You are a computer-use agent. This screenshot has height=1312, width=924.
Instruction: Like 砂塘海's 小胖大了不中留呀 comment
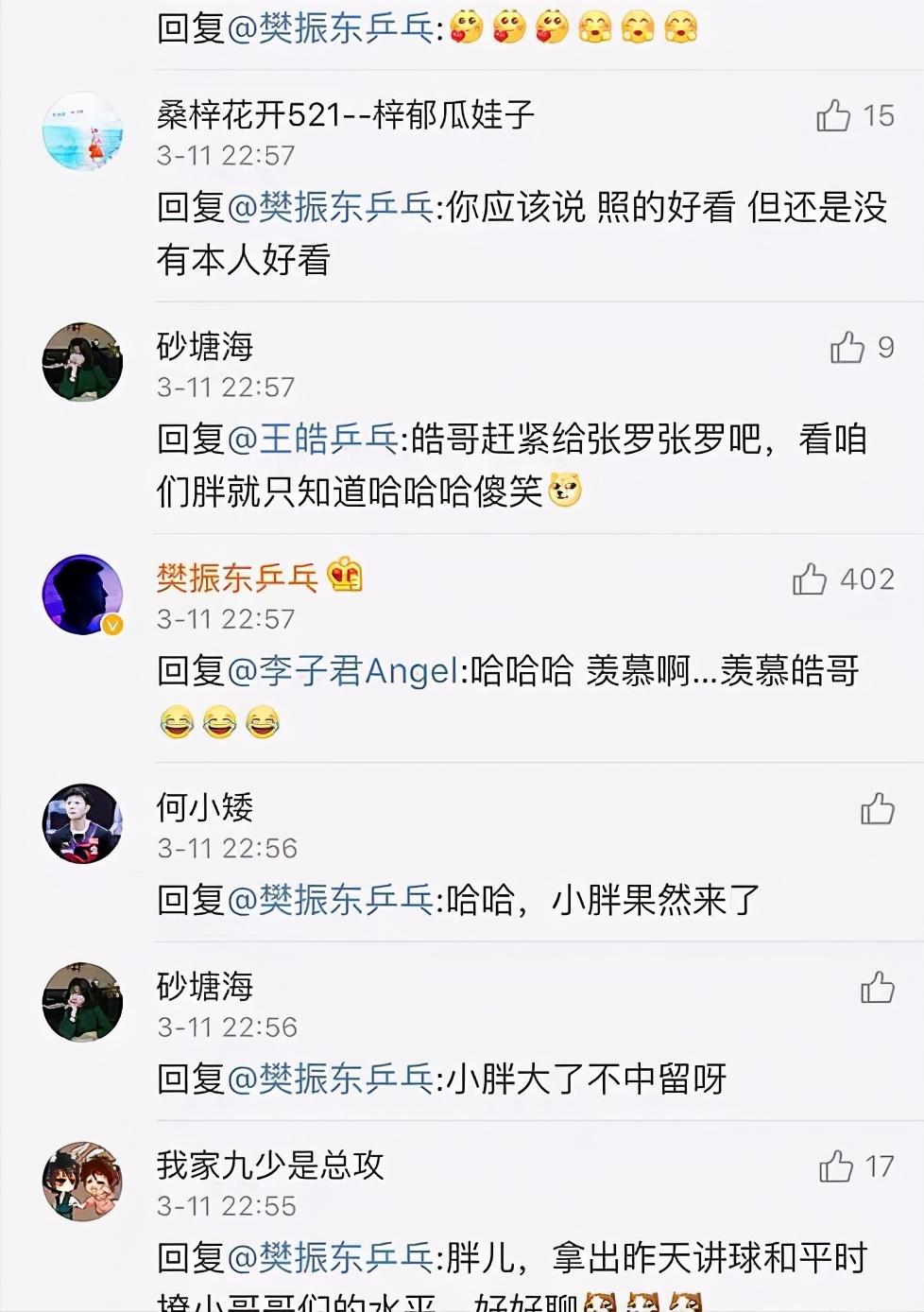coord(877,988)
